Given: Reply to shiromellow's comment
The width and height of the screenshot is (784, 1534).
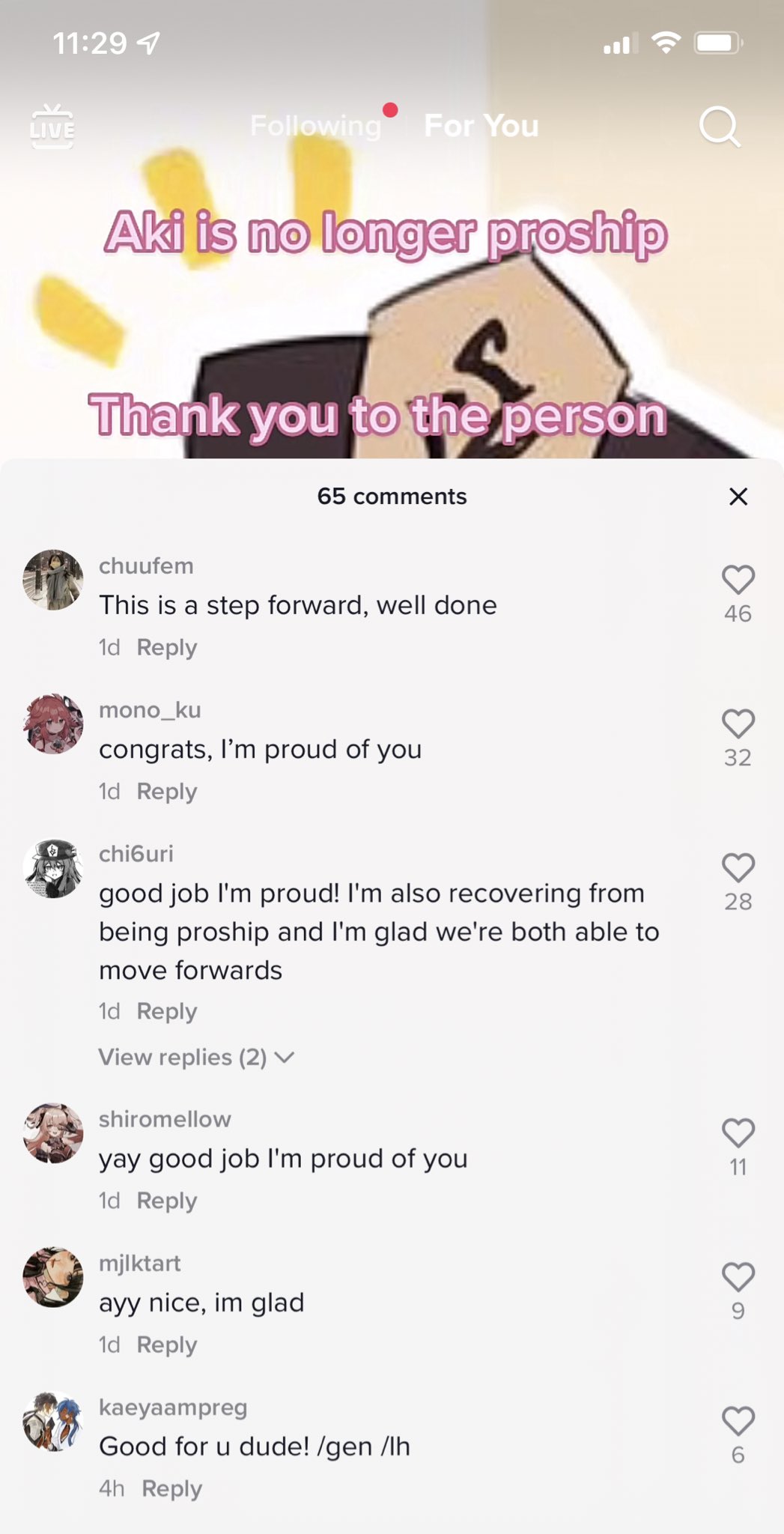Looking at the screenshot, I should point(166,1201).
